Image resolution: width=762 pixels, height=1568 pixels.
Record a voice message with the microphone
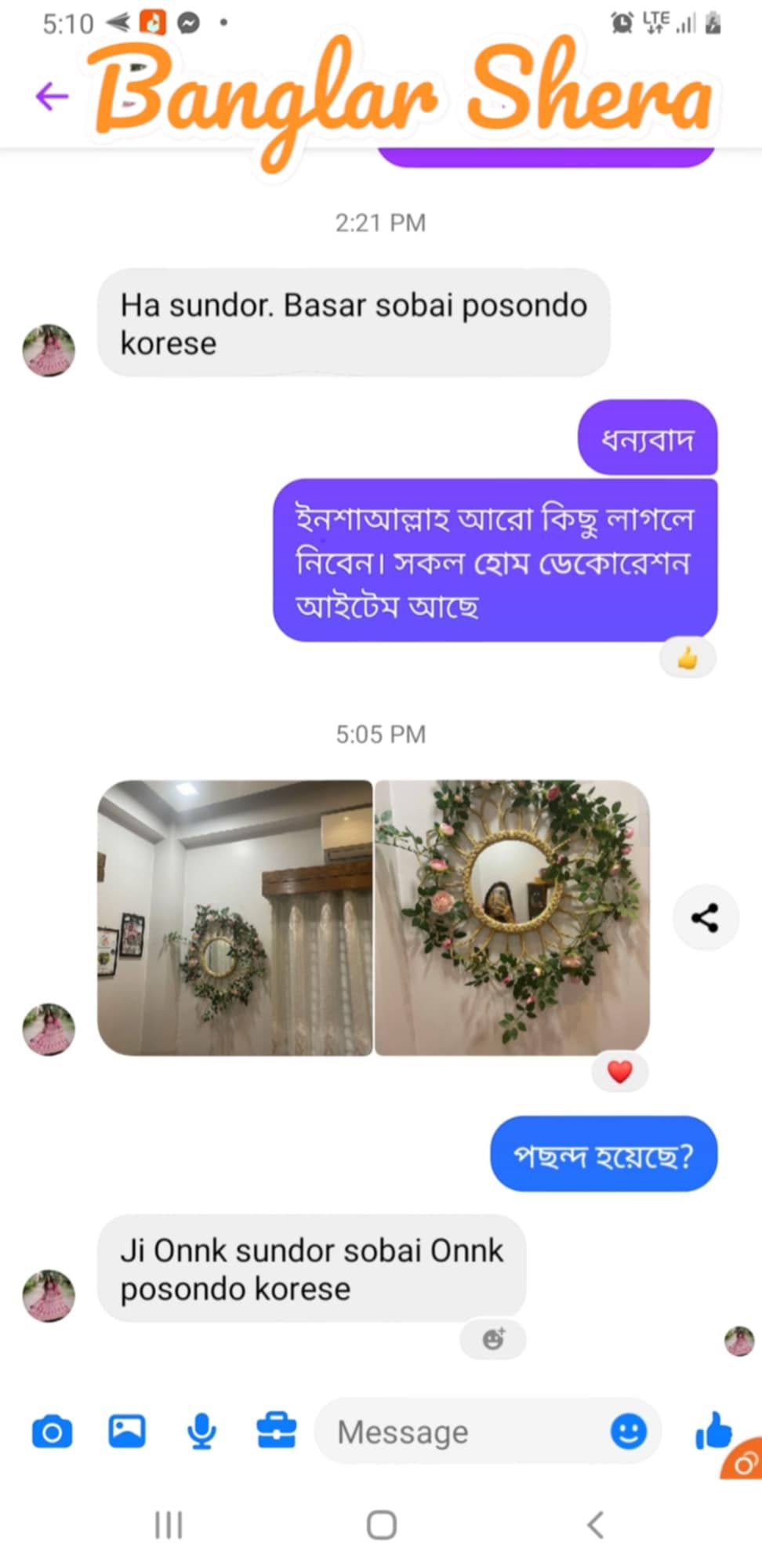tap(201, 1432)
